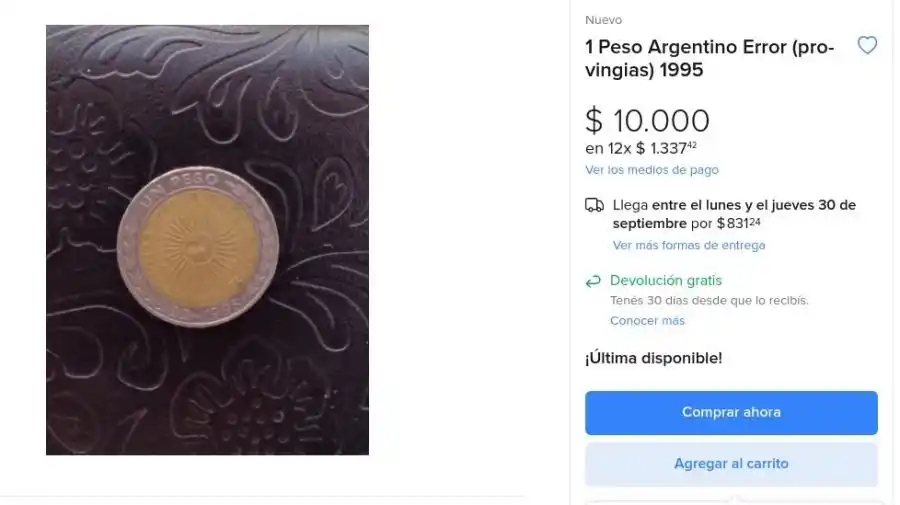Image resolution: width=900 pixels, height=505 pixels.
Task: Tap 'Agregar al carrito' button
Action: coord(731,464)
